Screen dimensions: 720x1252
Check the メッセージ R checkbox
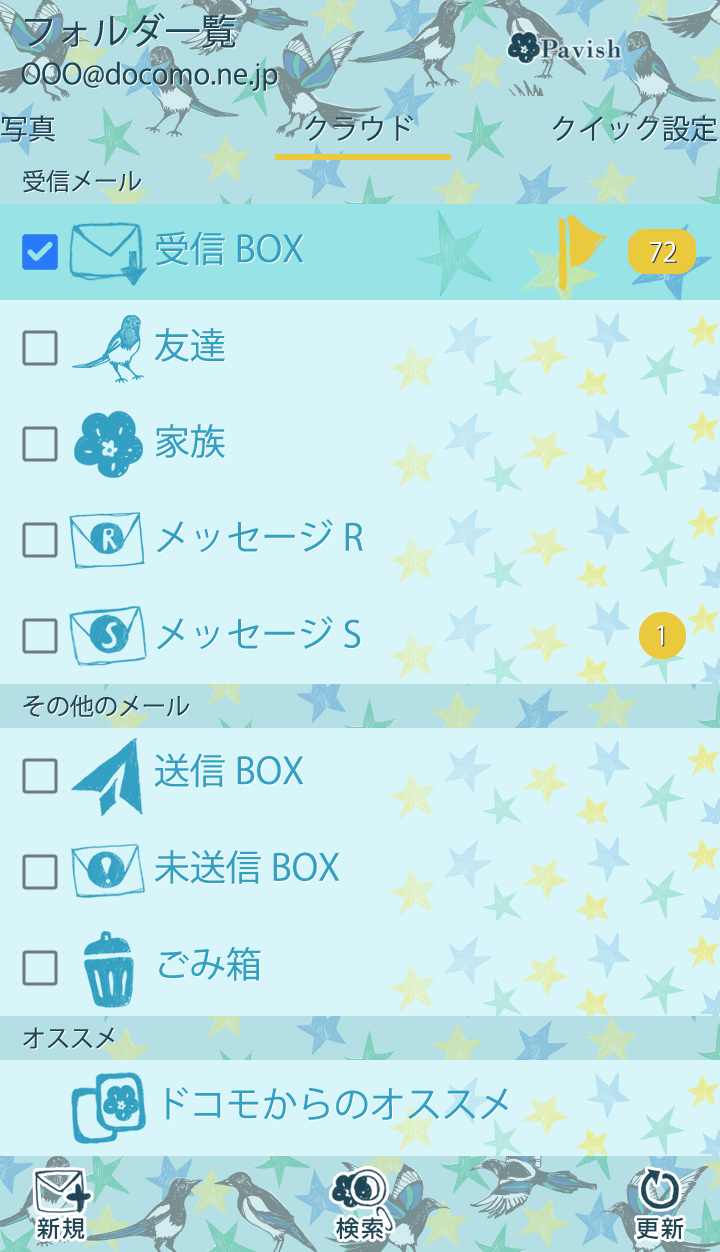tap(40, 540)
